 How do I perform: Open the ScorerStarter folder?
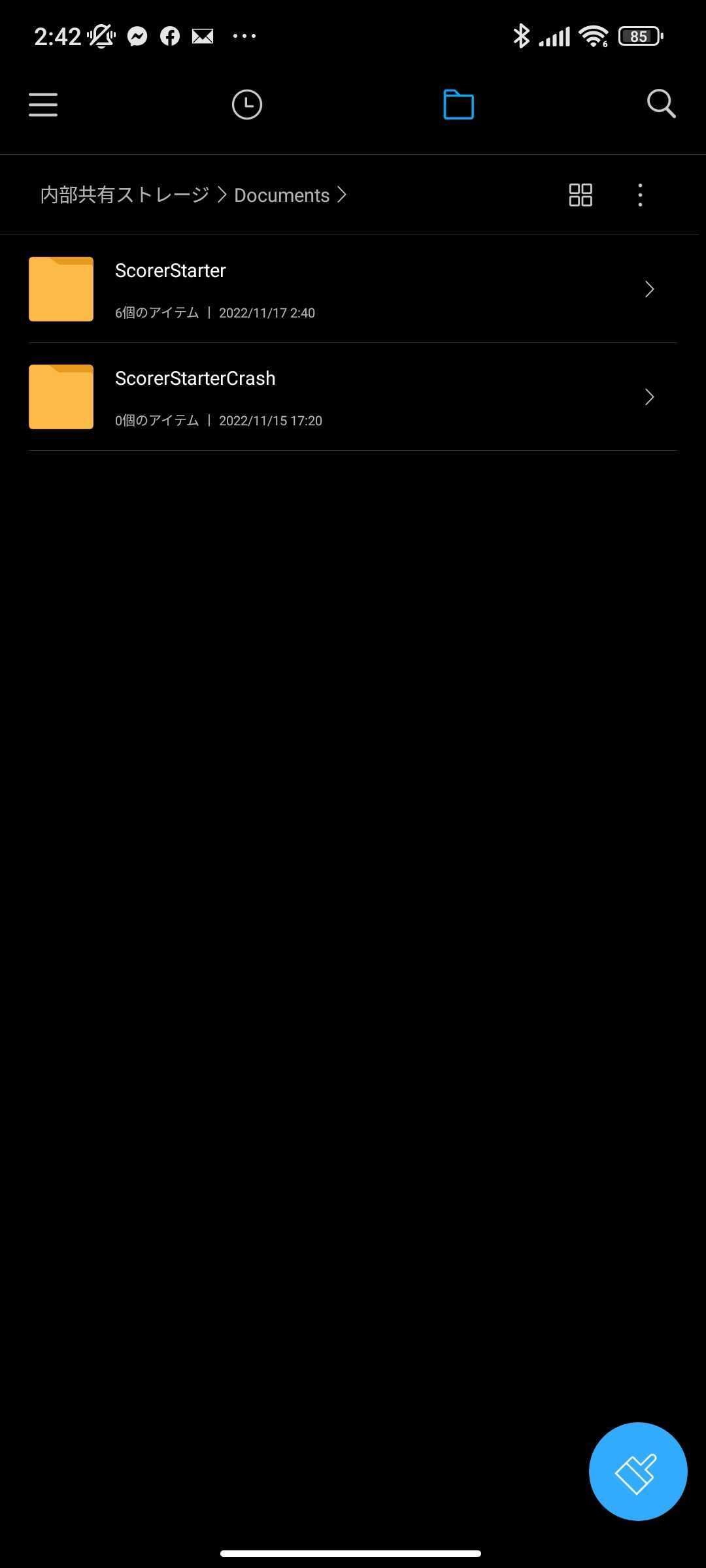353,289
